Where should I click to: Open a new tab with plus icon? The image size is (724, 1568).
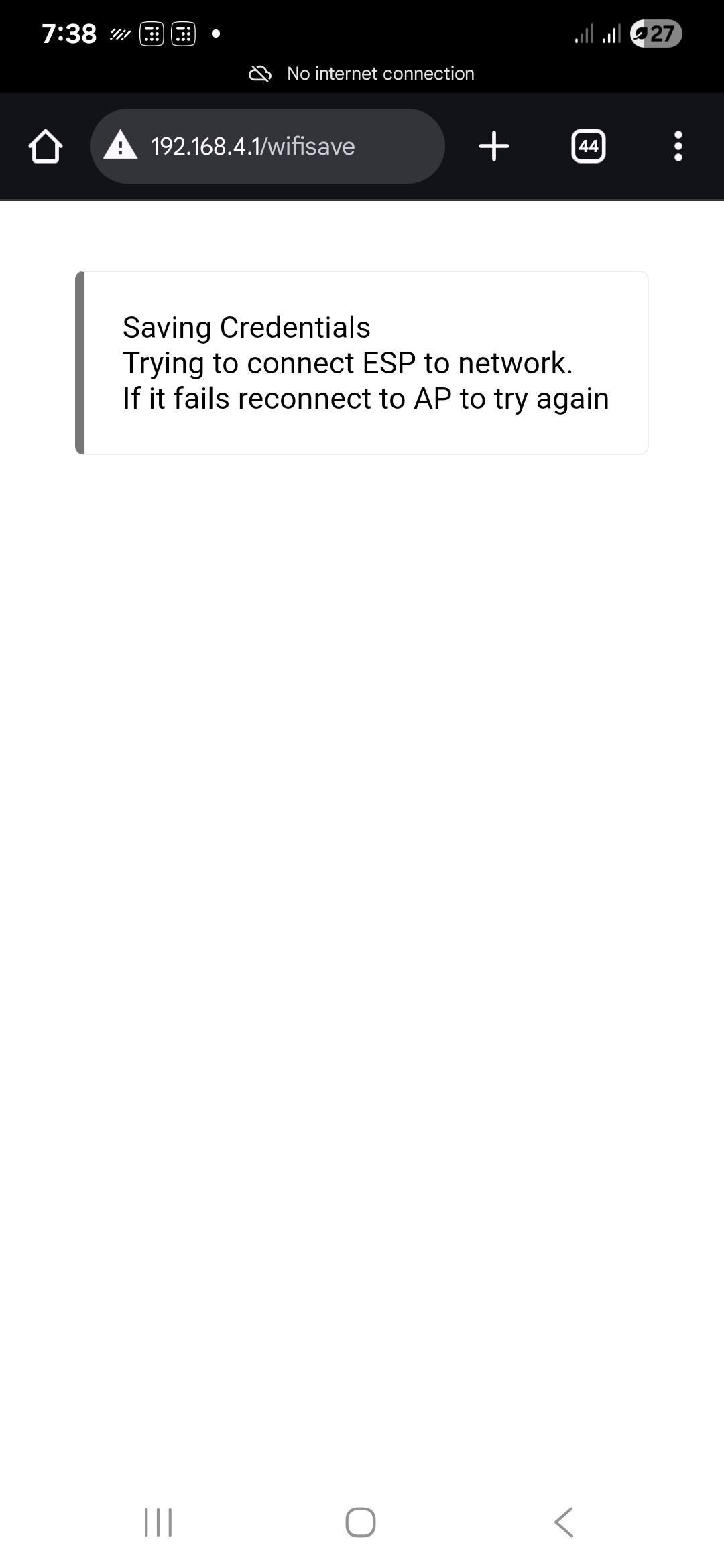(x=494, y=146)
